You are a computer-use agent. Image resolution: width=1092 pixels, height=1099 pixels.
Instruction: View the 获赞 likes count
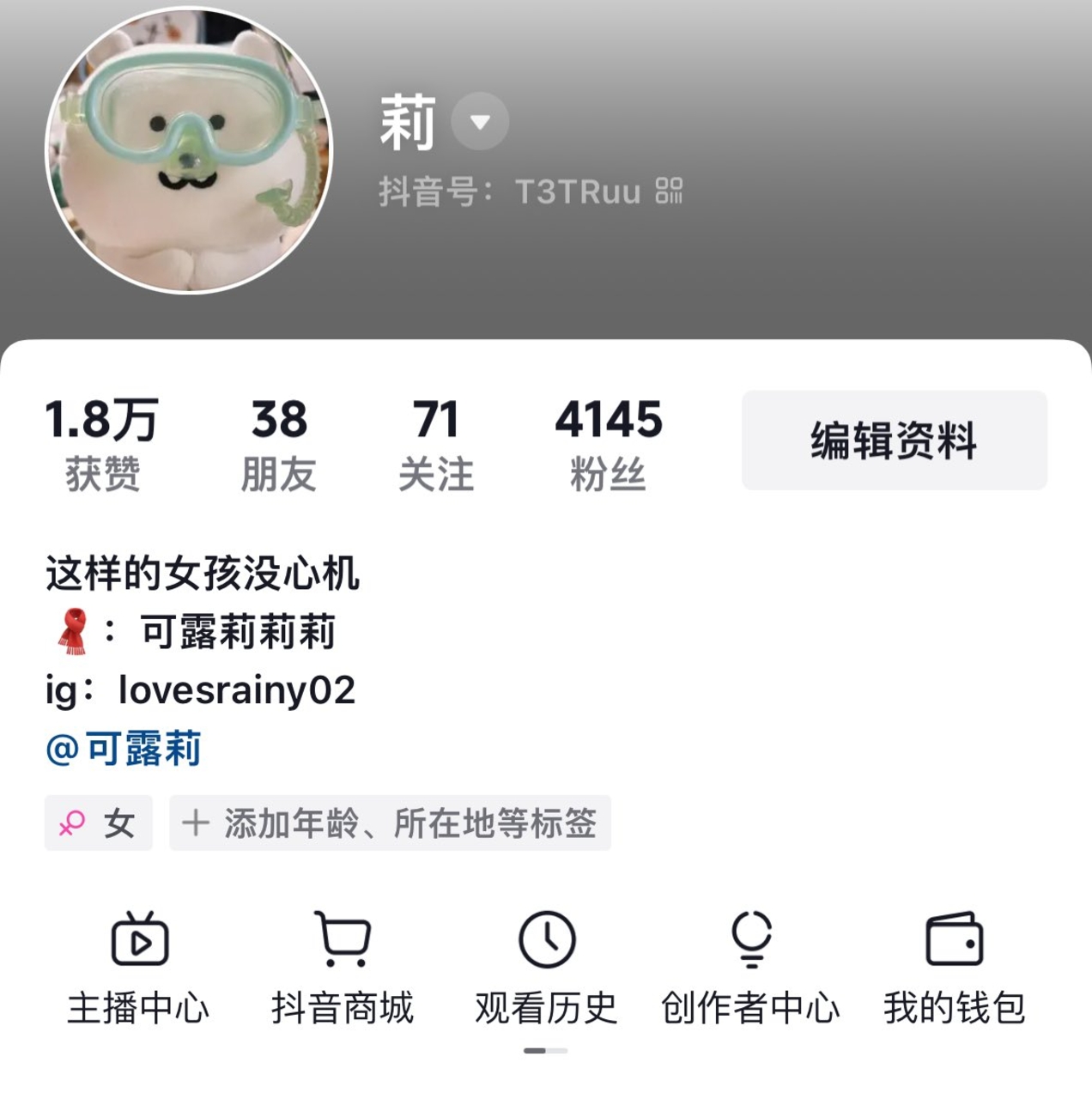[102, 444]
